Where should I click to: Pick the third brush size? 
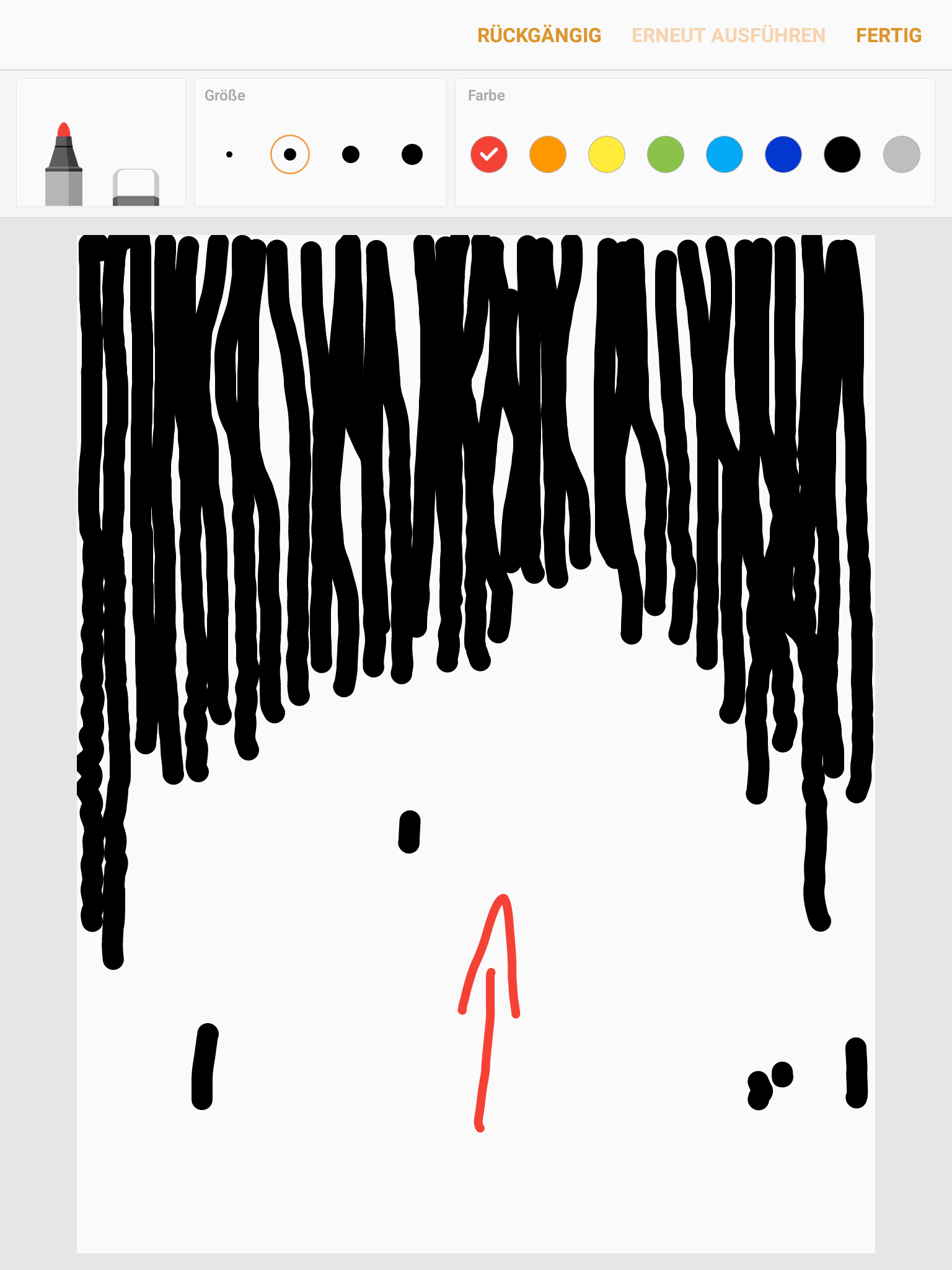click(x=351, y=154)
